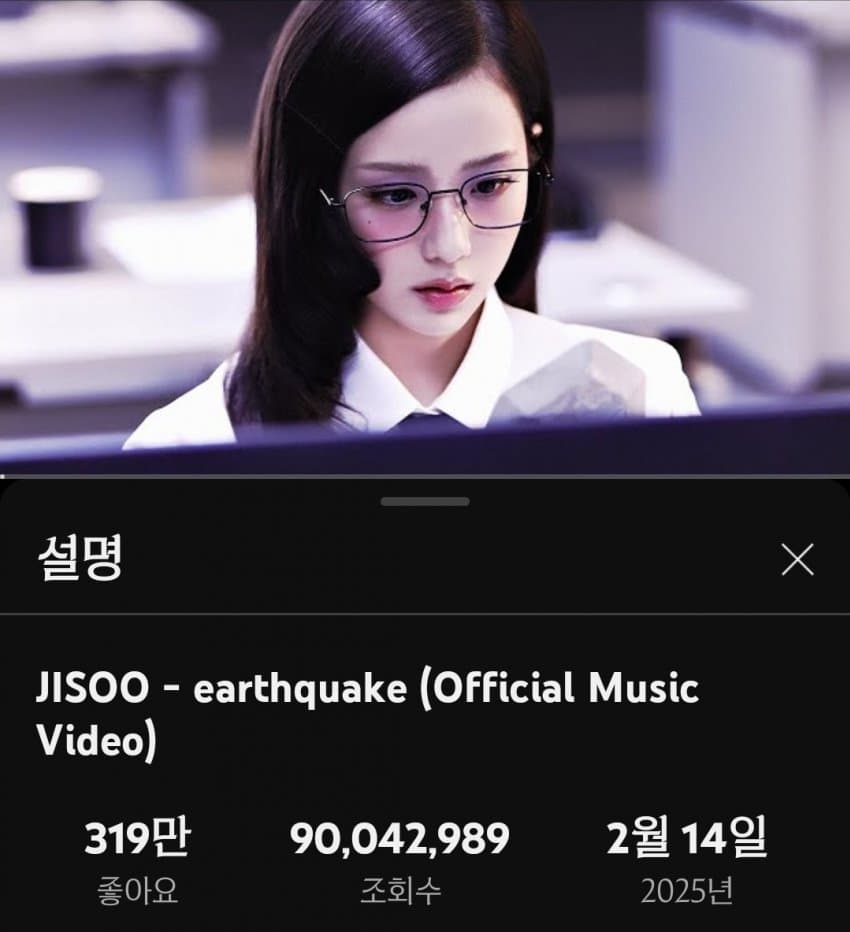This screenshot has height=932, width=850.
Task: Tap the video player showing the earthquake MV
Action: 425,235
